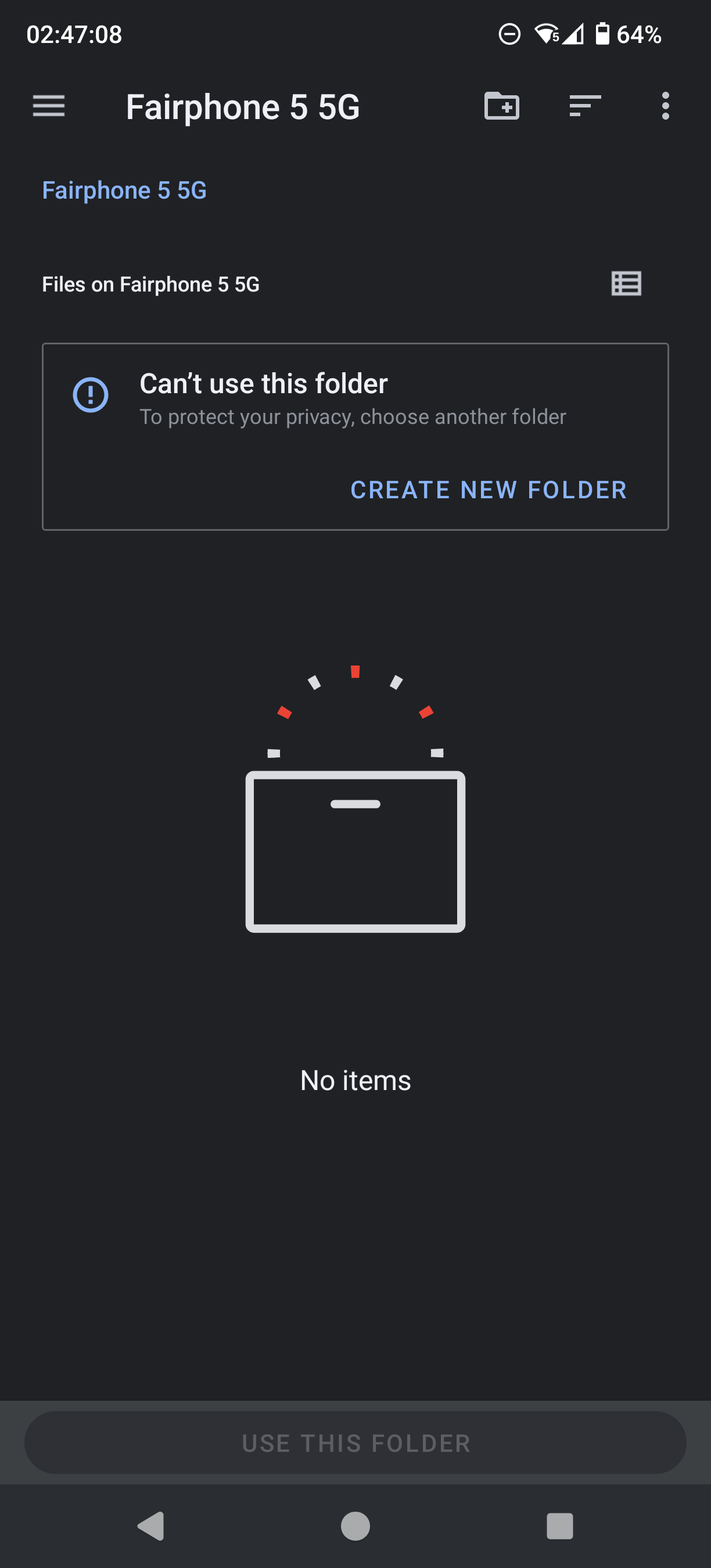Open recent apps overview
711x1568 pixels.
click(560, 1526)
